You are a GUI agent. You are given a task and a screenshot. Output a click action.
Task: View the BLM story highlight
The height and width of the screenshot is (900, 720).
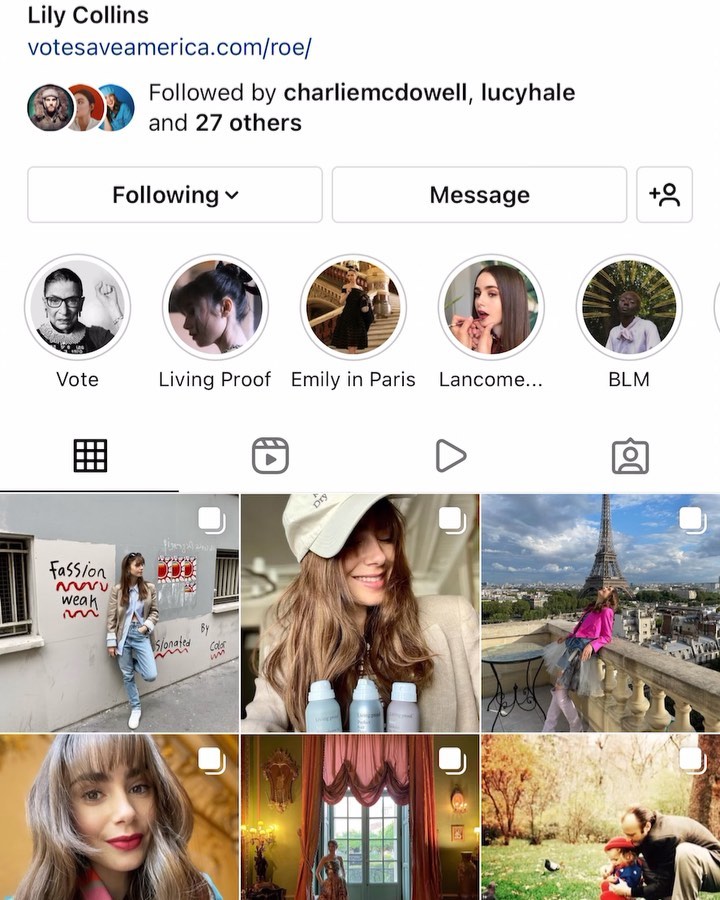click(629, 307)
